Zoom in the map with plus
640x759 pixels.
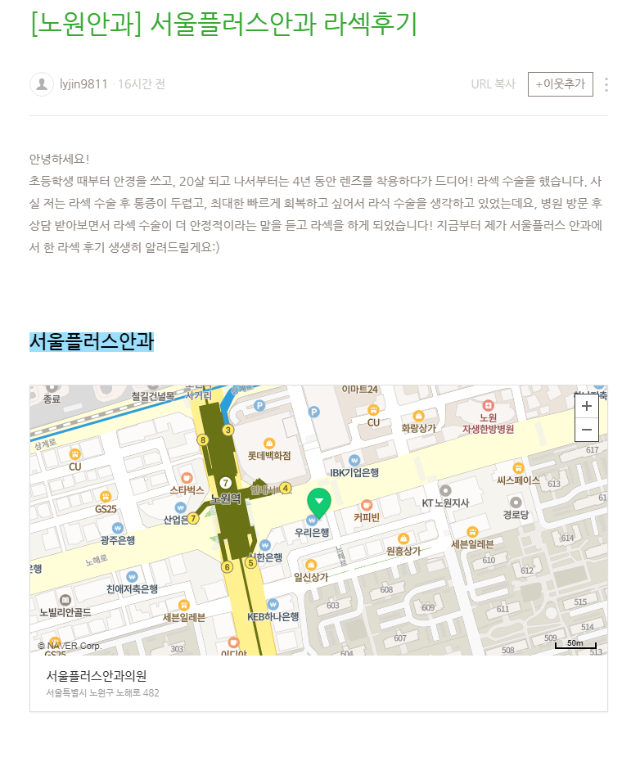[587, 406]
